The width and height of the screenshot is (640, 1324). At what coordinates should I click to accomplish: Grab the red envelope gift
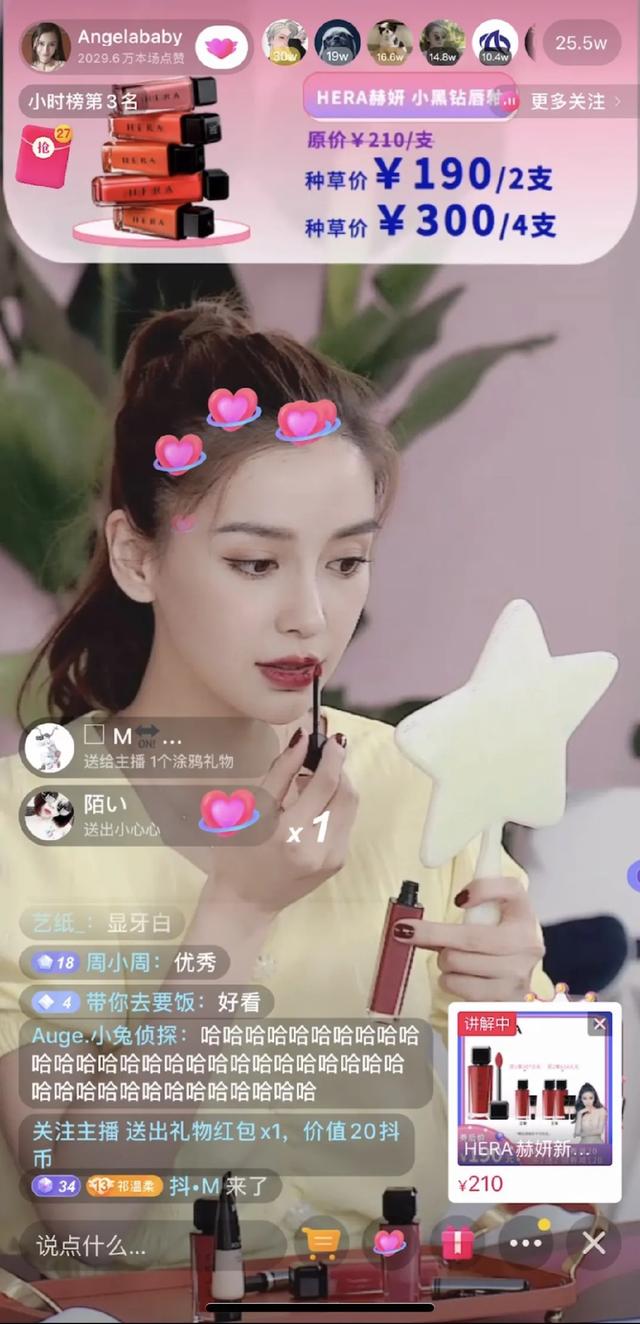43,156
